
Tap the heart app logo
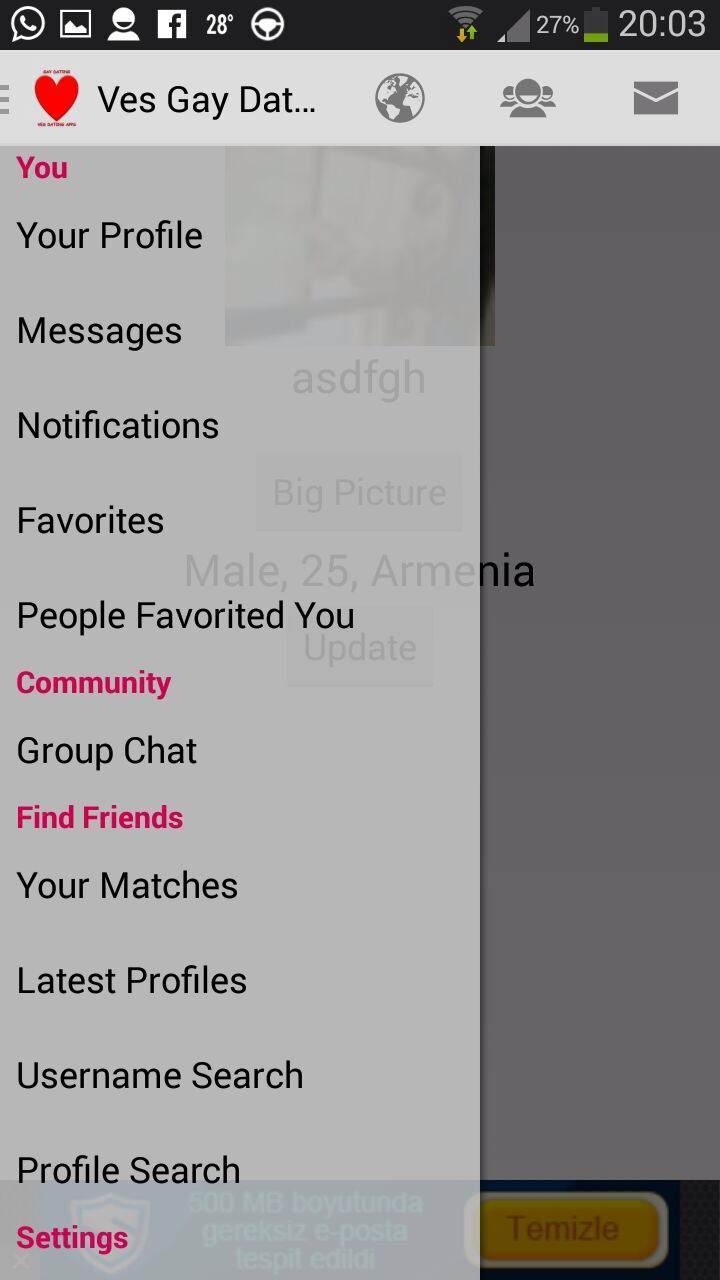[55, 97]
